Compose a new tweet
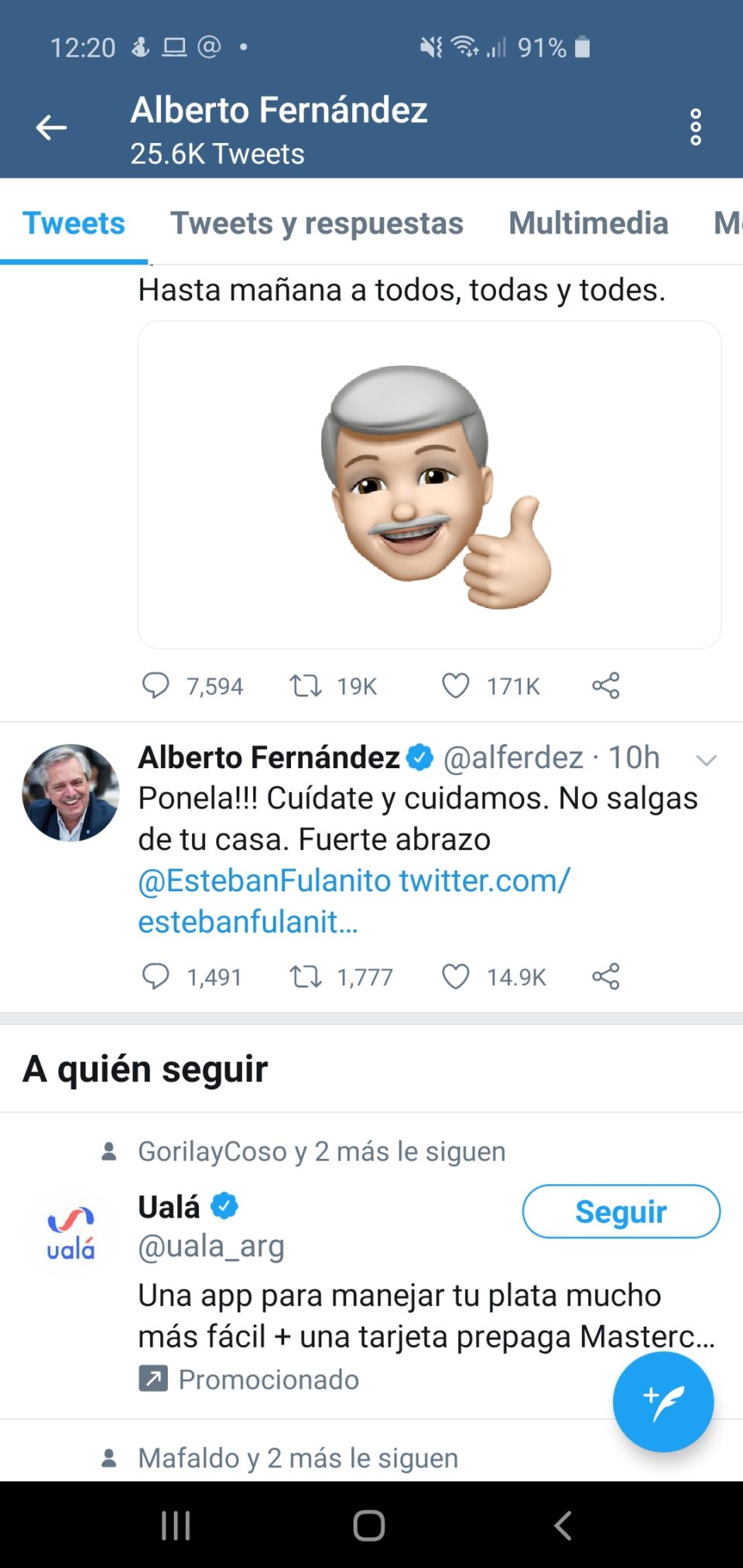This screenshot has height=1568, width=743. 663,1401
